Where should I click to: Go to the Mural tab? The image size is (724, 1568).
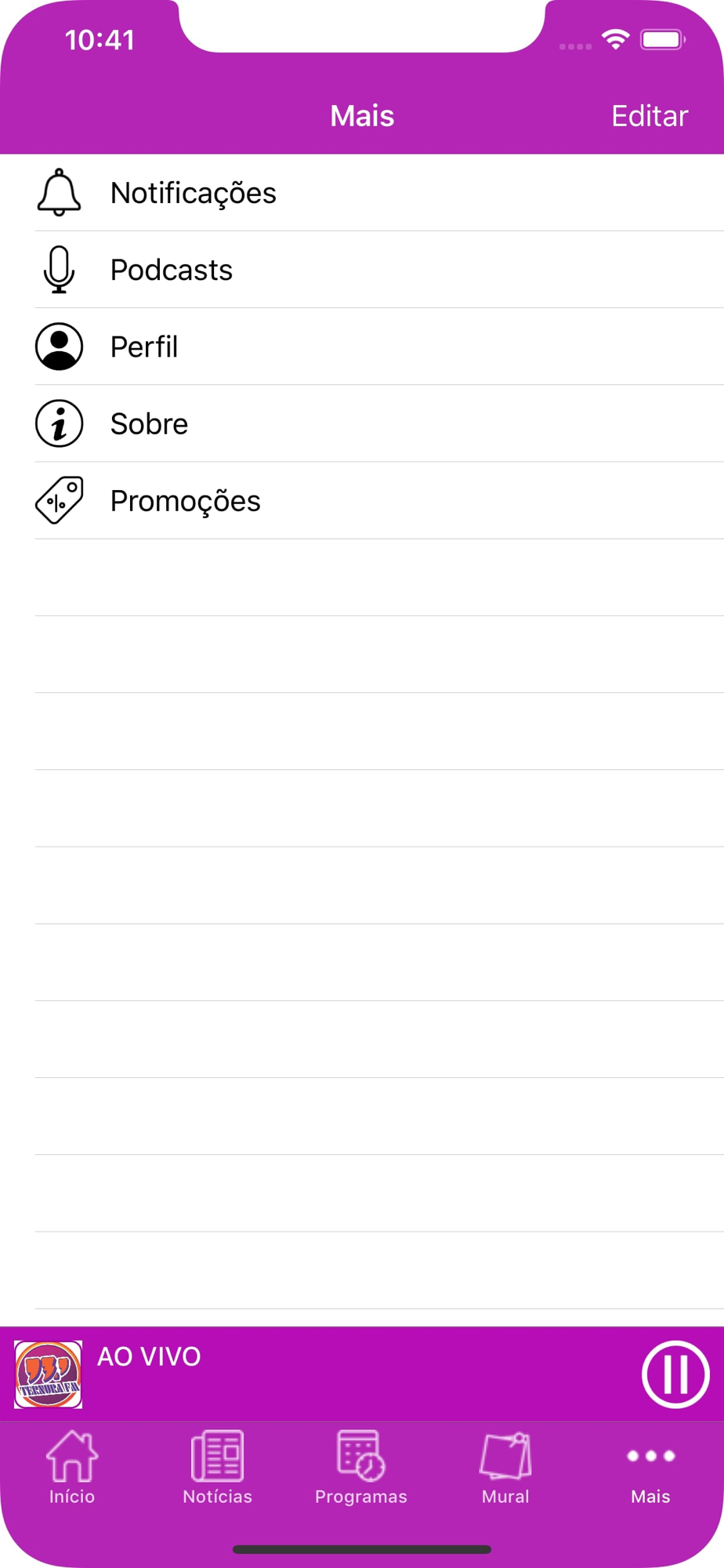pyautogui.click(x=505, y=1468)
